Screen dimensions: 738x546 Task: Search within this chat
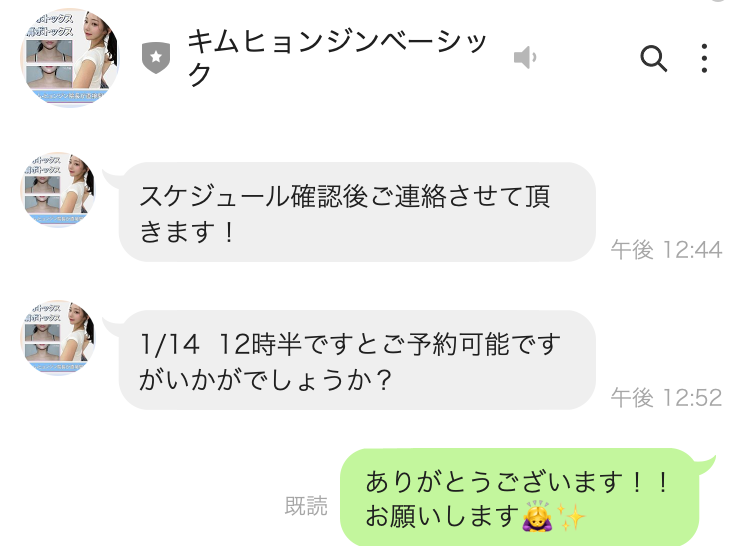(653, 59)
